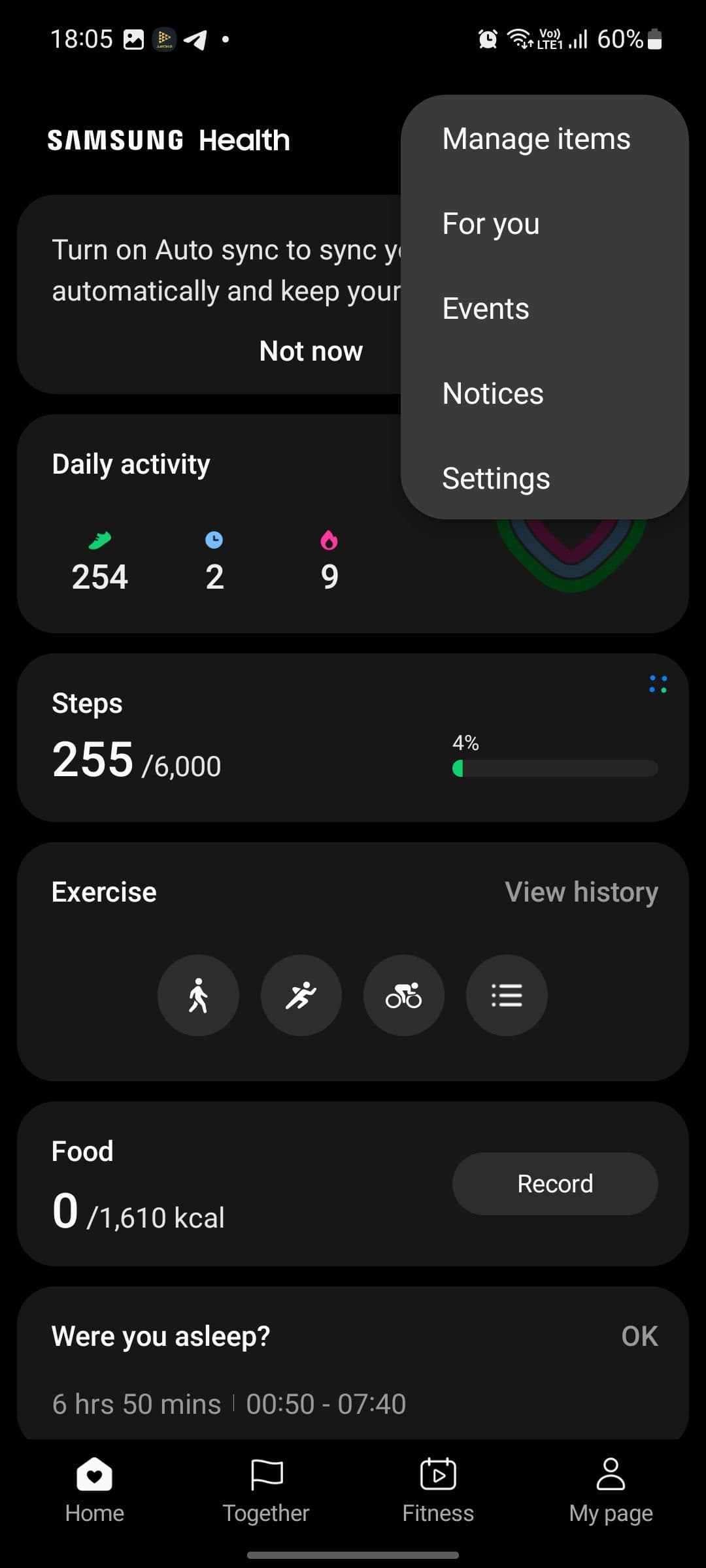The image size is (706, 1568).
Task: Dismiss the Auto sync prompt with Not now
Action: click(x=311, y=351)
